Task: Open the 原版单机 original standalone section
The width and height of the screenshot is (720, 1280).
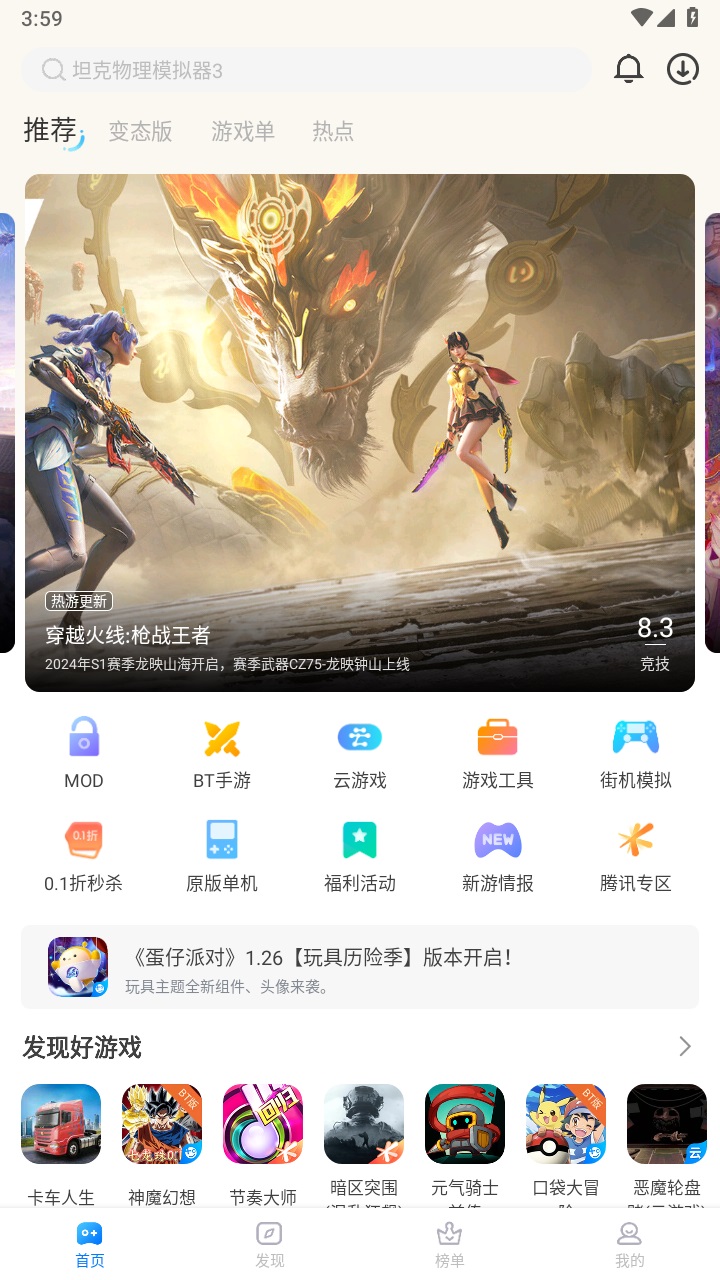Action: pos(221,855)
